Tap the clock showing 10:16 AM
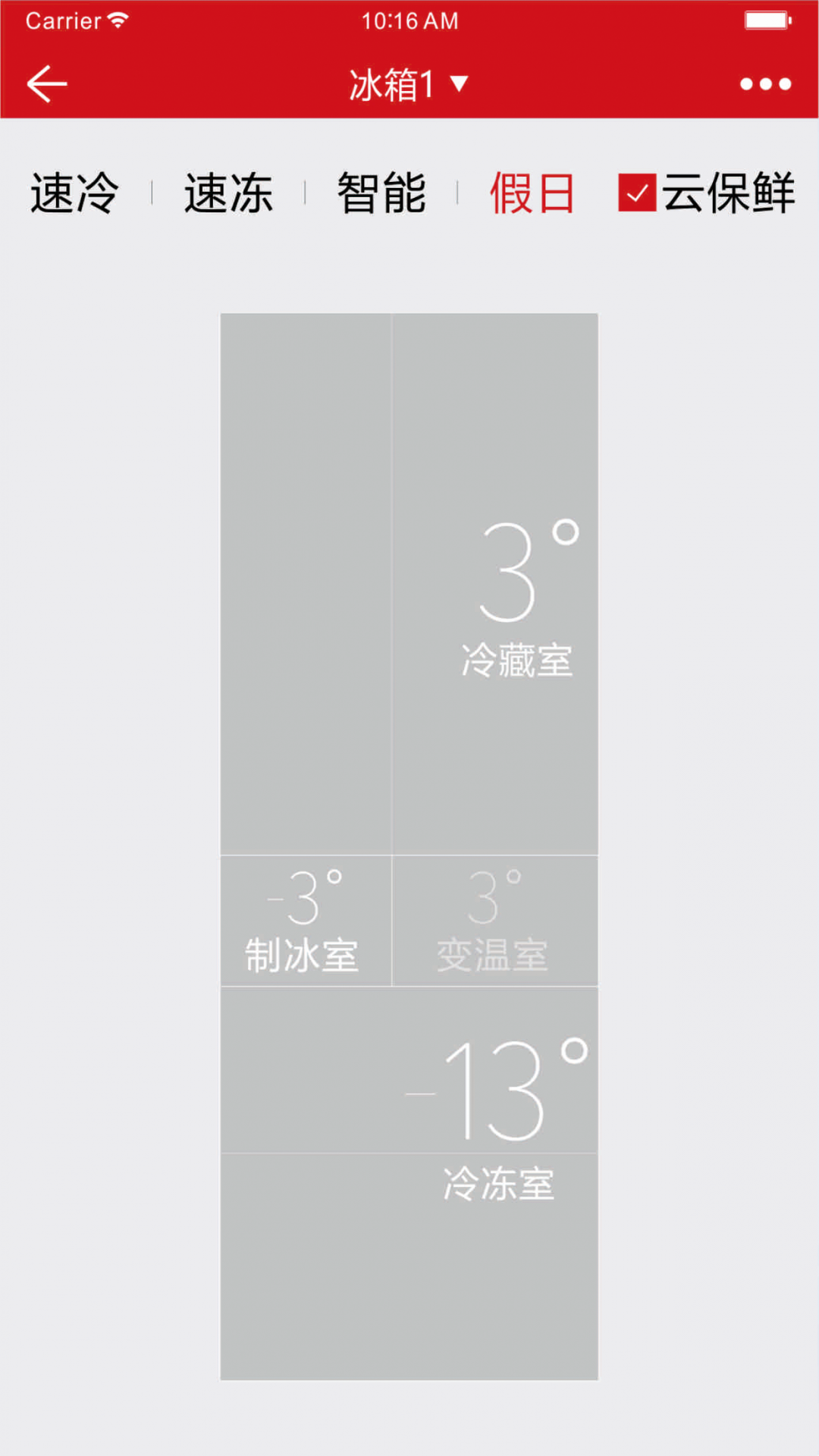This screenshot has width=819, height=1456. tap(409, 20)
